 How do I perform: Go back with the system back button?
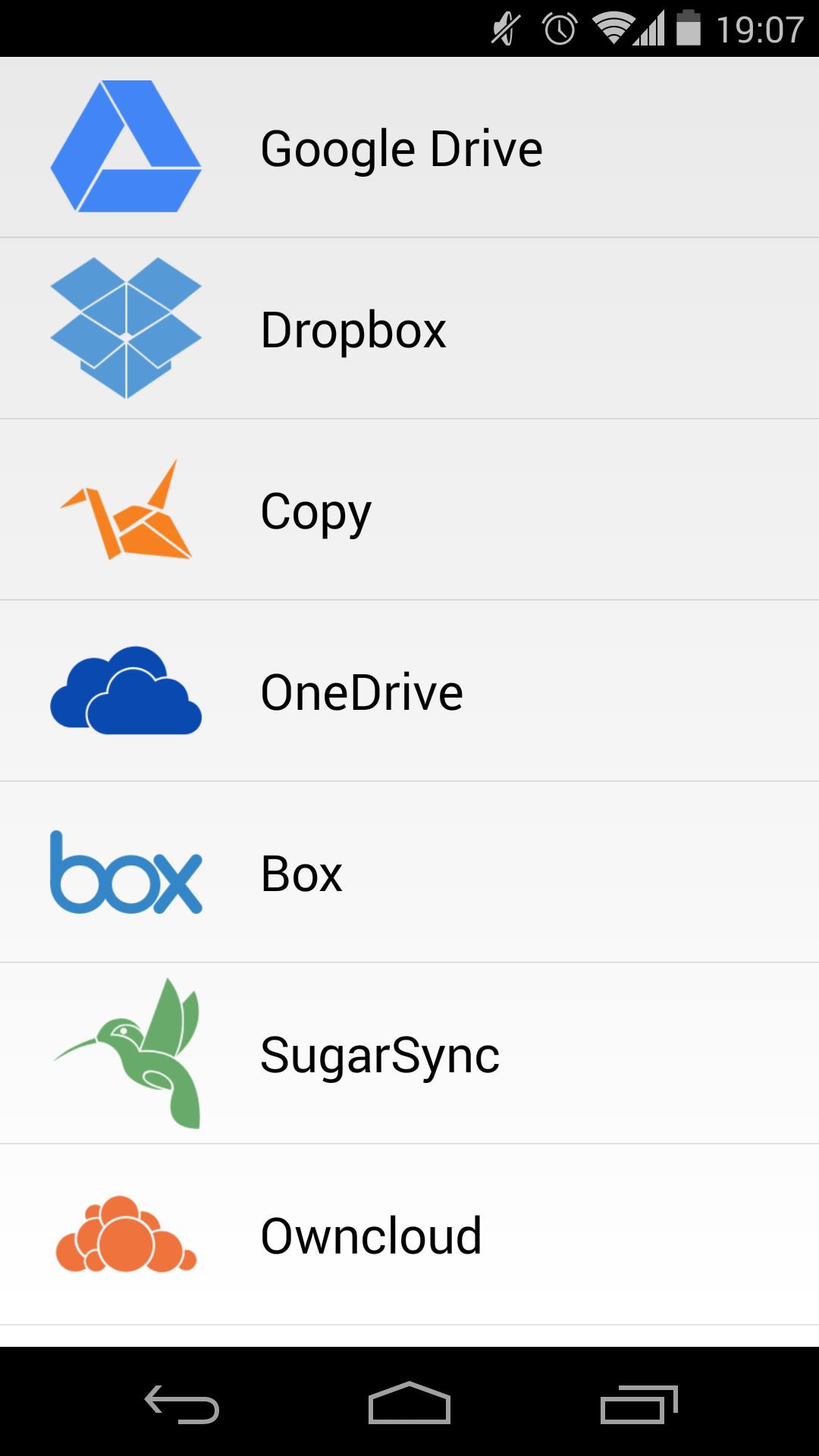tap(182, 1404)
